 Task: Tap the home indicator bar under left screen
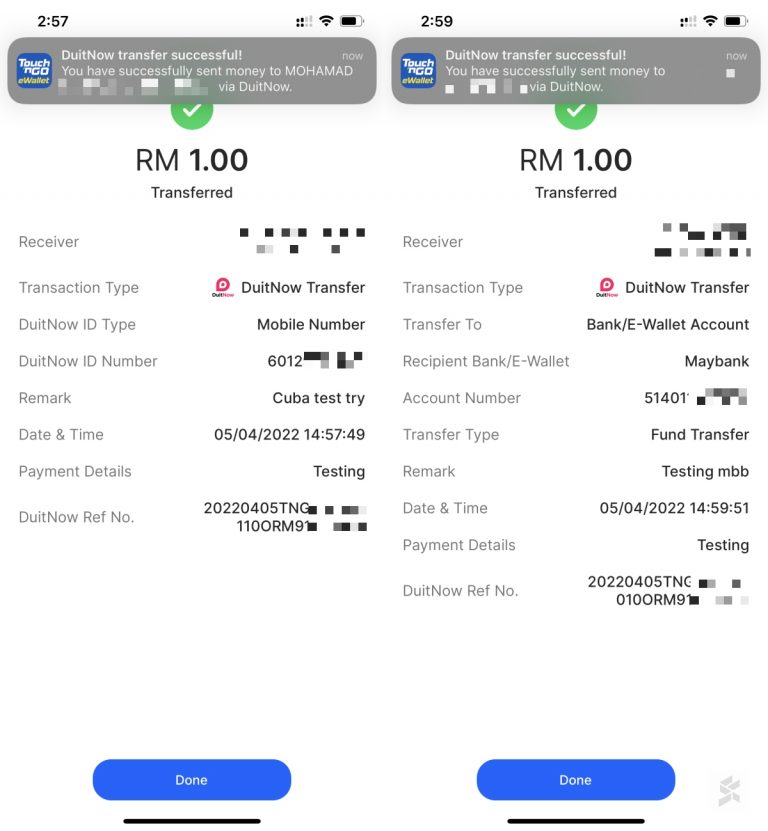click(192, 822)
